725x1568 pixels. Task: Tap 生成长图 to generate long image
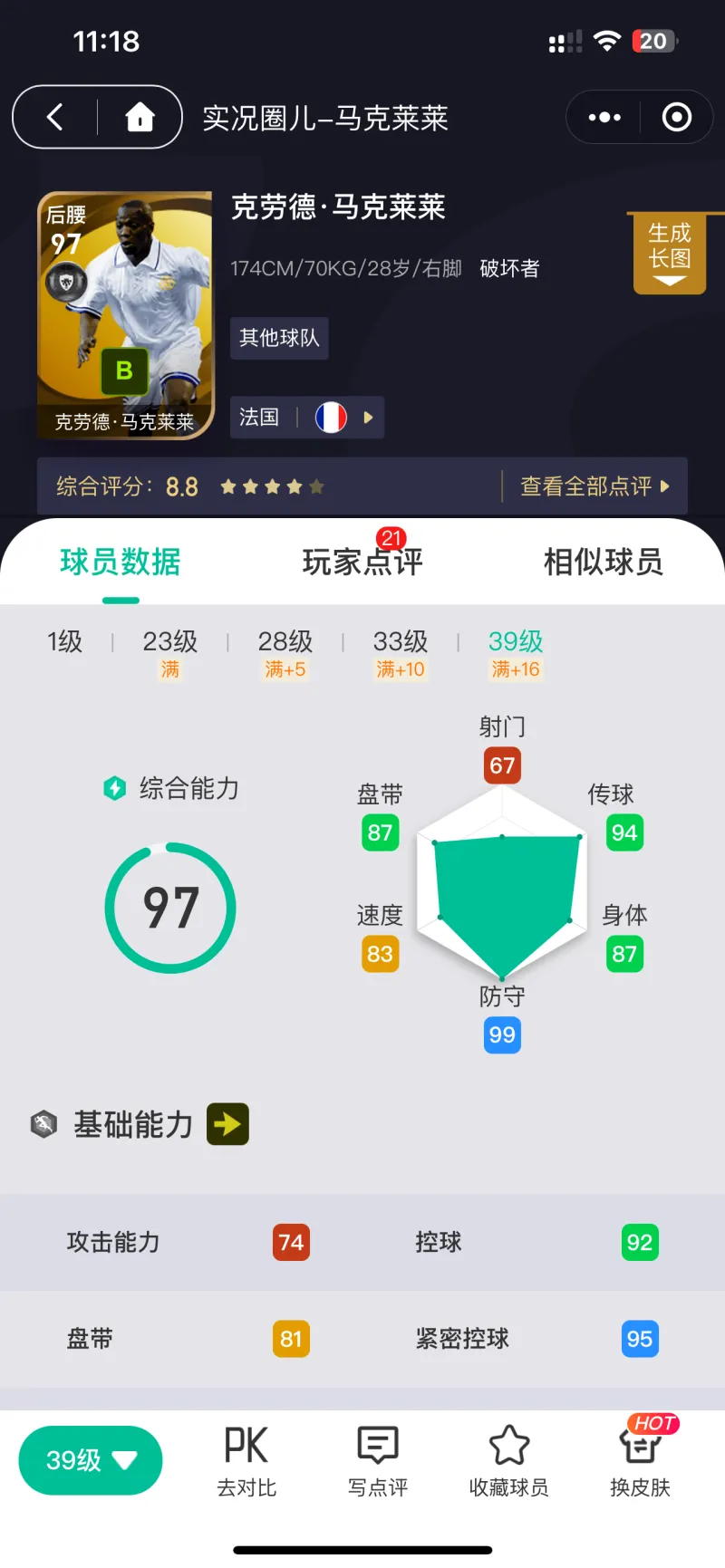[670, 253]
